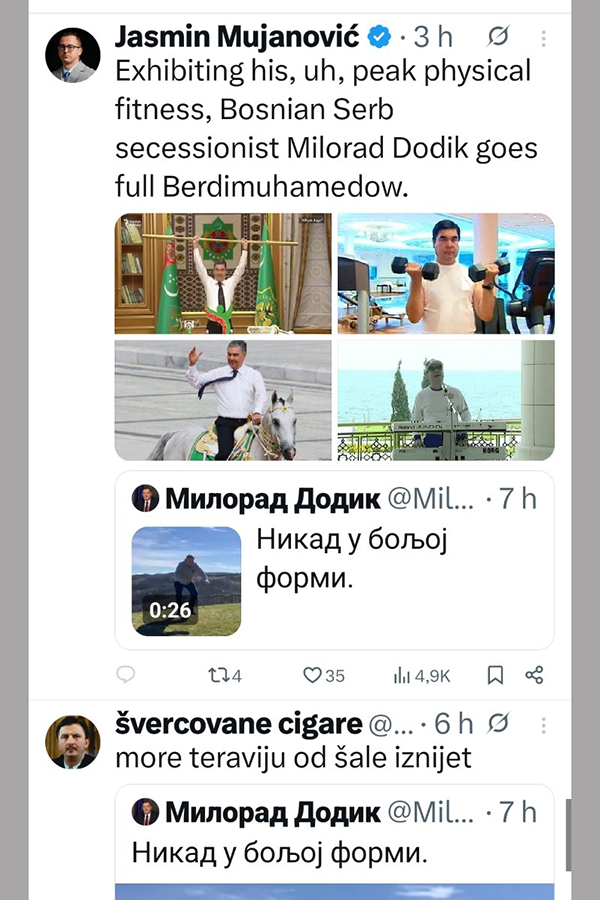Tap the Grok icon on Jasmin Mujanović's post
This screenshot has width=600, height=900.
(x=497, y=39)
